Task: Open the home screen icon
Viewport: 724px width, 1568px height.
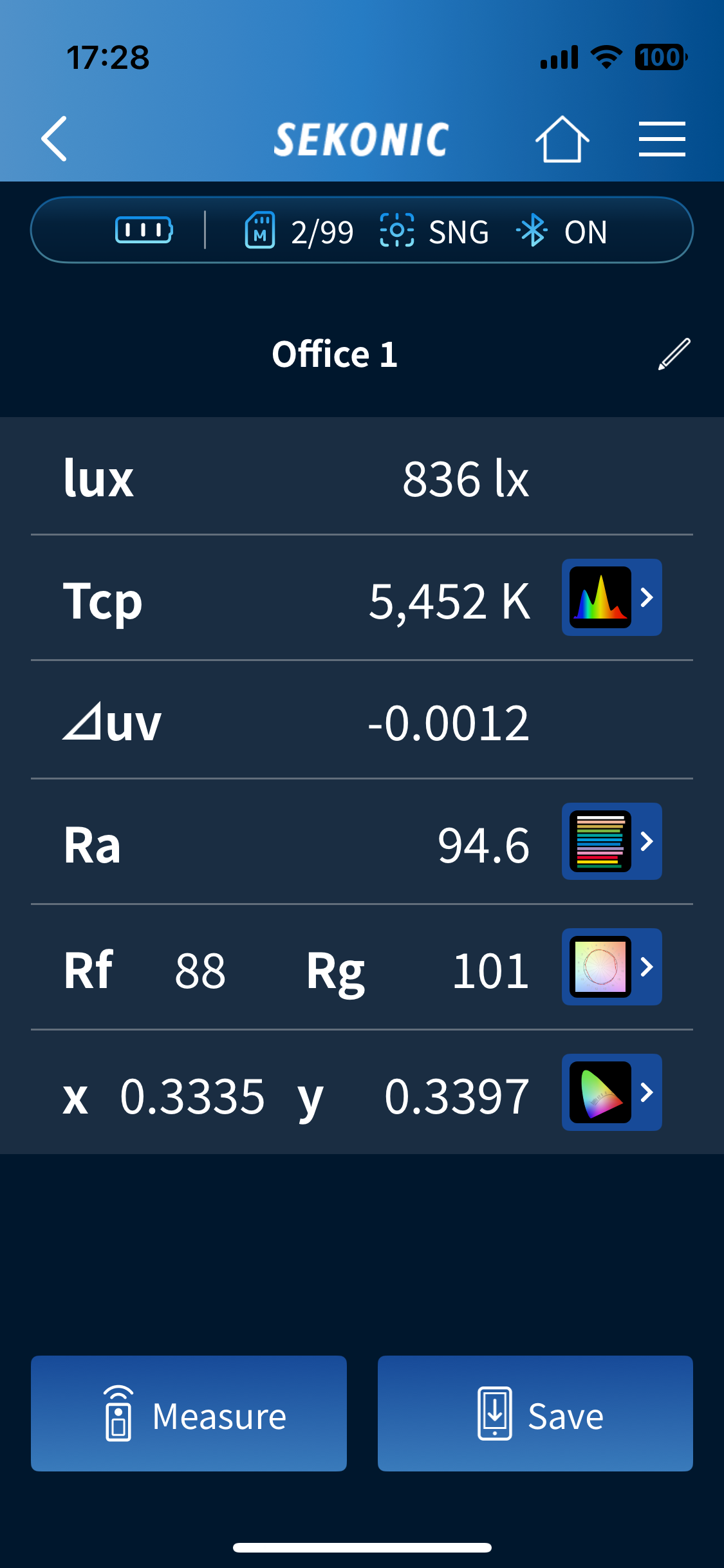Action: (x=562, y=139)
